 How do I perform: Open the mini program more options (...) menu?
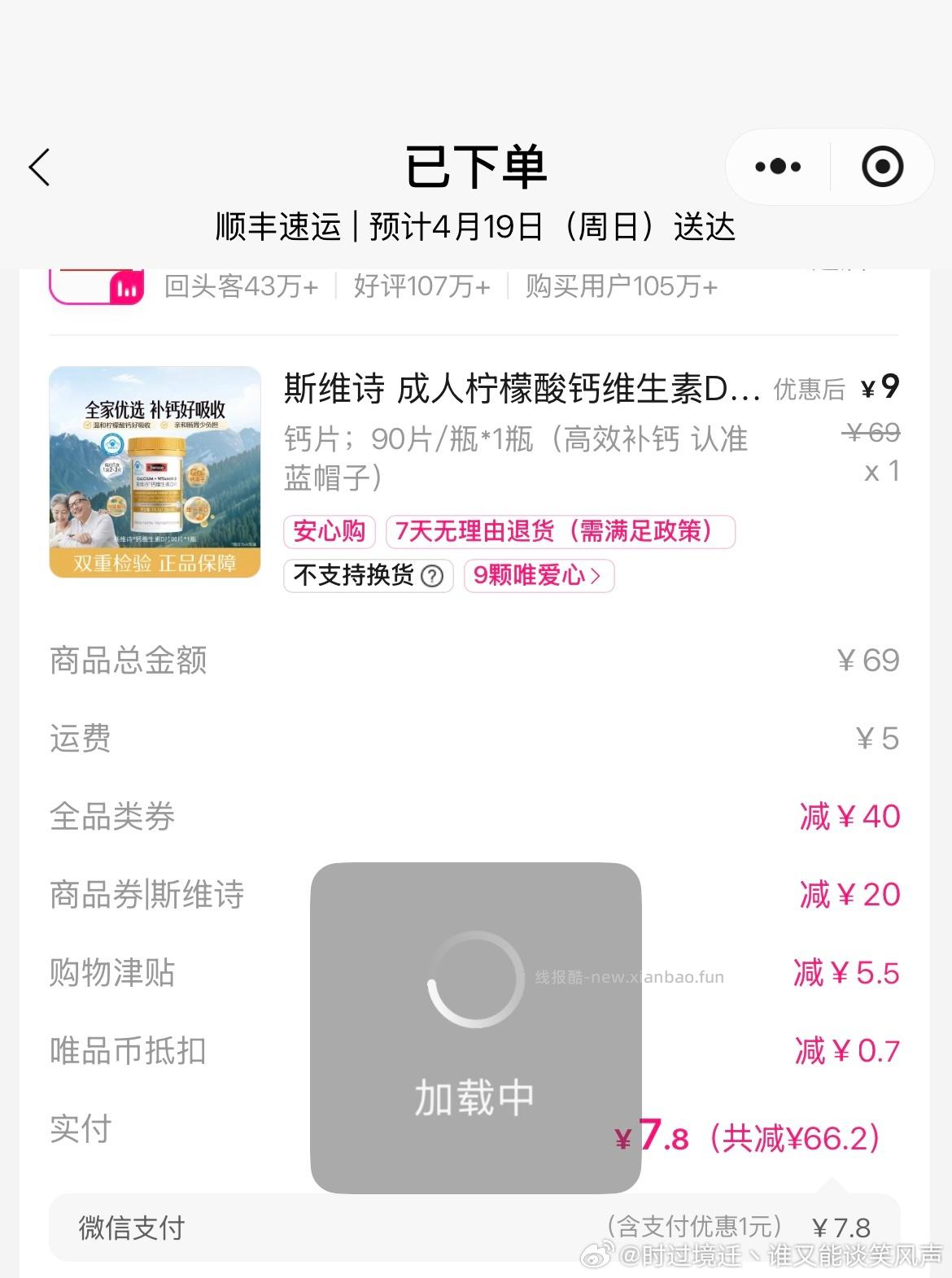pyautogui.click(x=776, y=165)
